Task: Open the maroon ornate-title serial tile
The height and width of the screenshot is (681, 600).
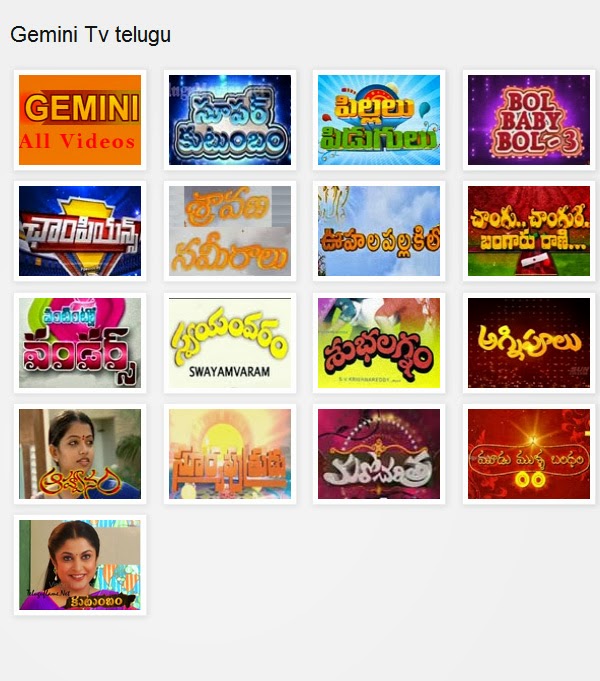Action: [379, 454]
